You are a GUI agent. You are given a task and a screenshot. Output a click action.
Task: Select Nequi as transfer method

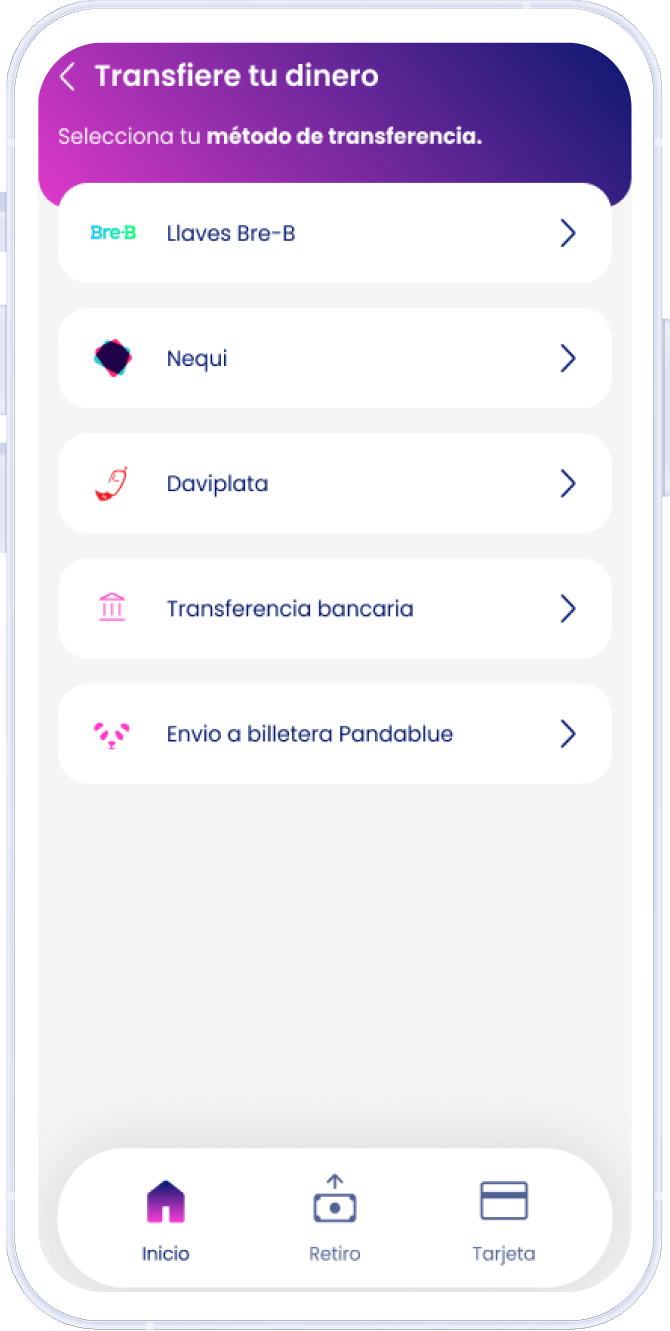[x=334, y=359]
